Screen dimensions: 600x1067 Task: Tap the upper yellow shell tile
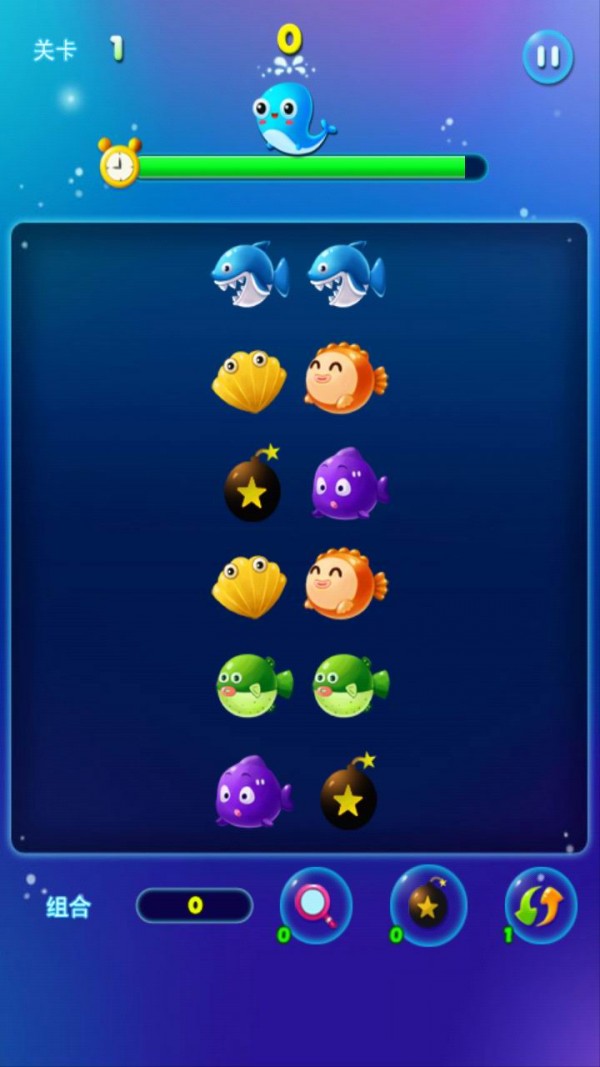pos(249,380)
